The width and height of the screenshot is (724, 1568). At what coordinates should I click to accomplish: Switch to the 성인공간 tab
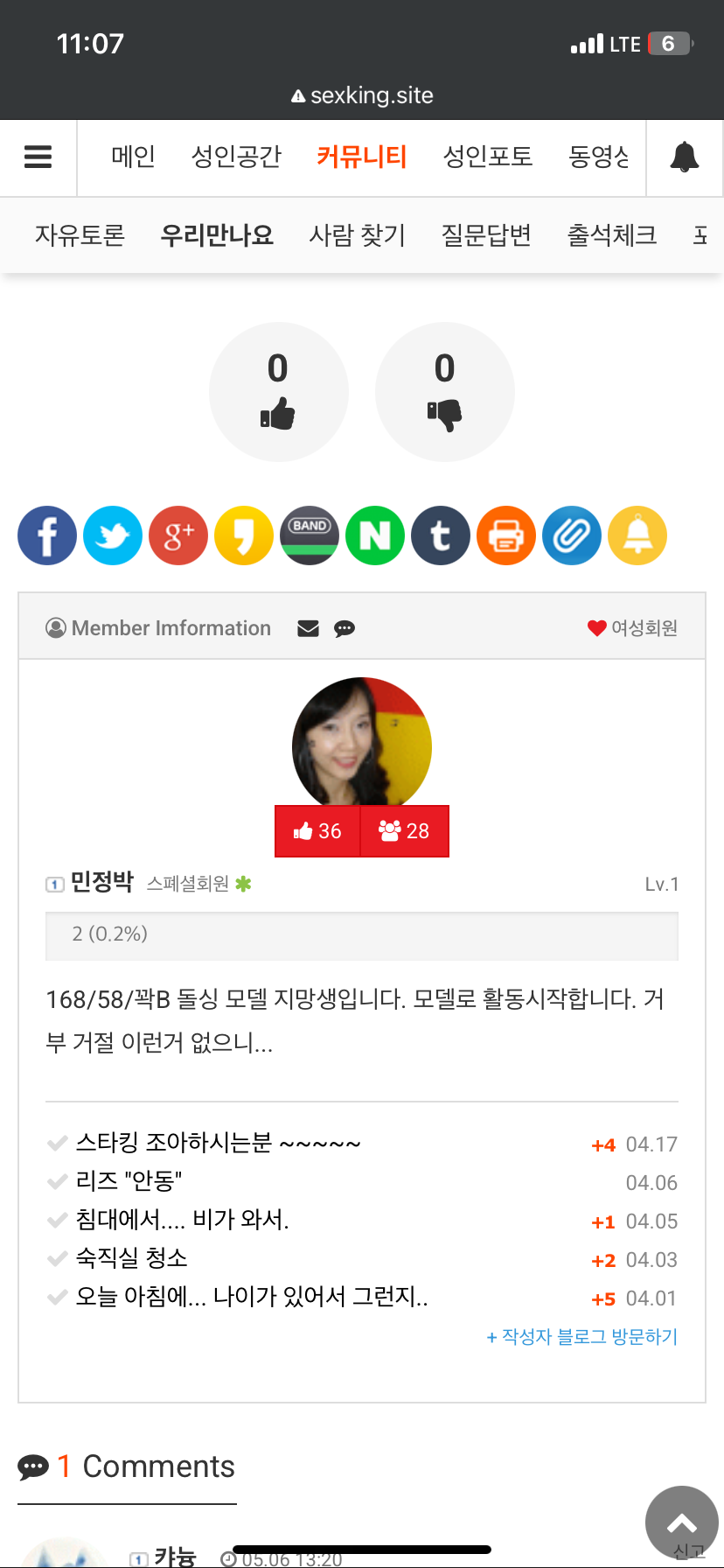pos(236,157)
